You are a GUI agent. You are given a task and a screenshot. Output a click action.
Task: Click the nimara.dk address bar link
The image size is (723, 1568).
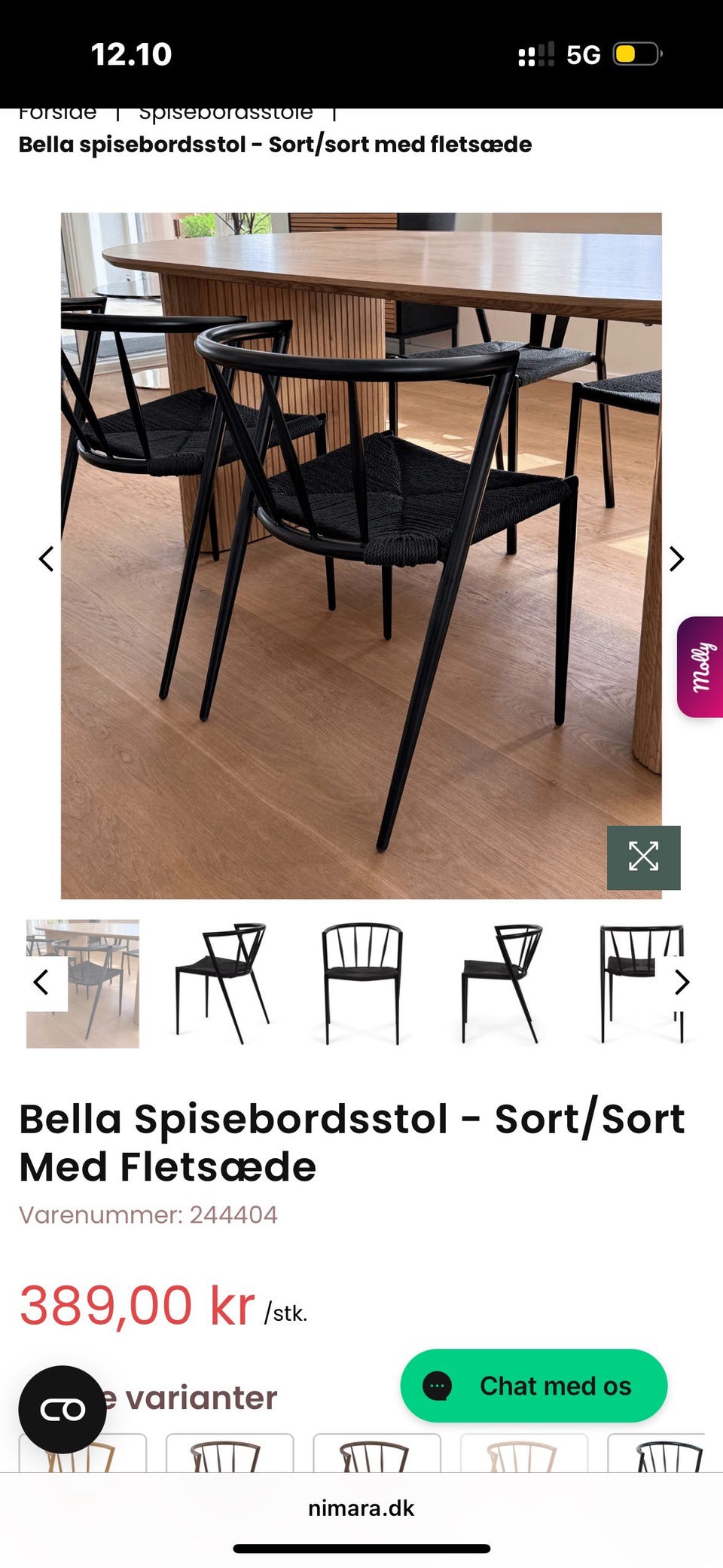(361, 1508)
